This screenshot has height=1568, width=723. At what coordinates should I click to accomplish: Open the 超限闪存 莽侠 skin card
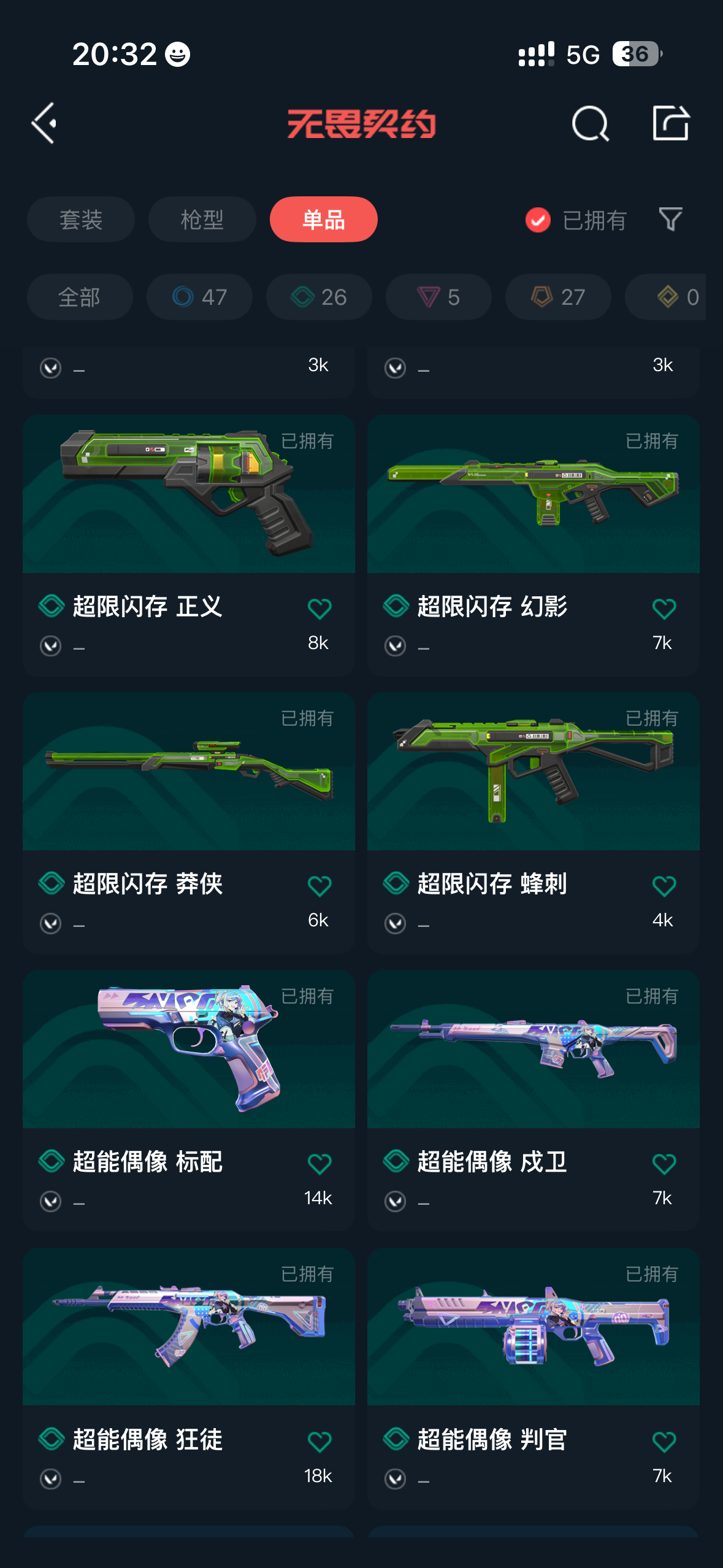click(189, 823)
